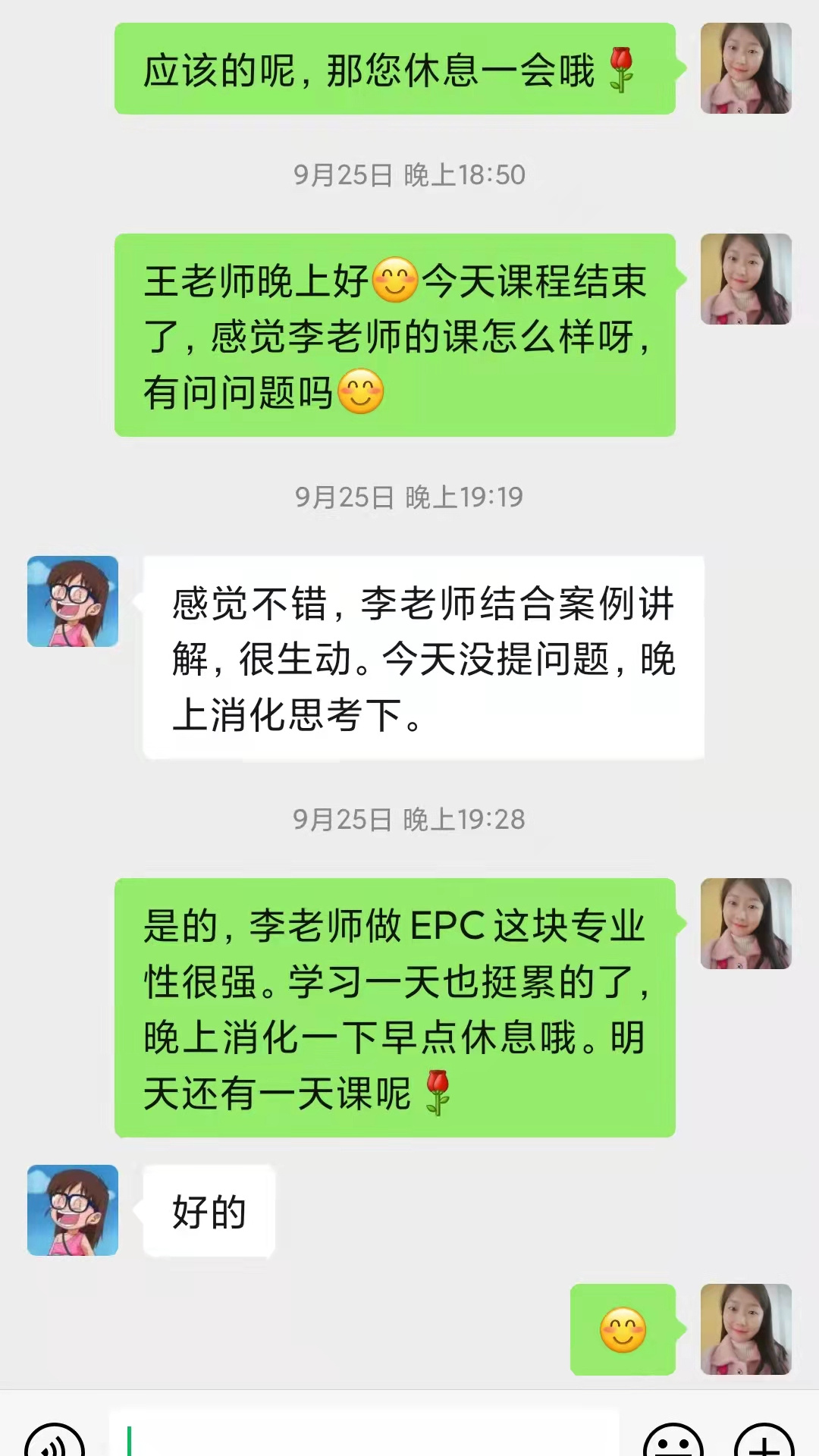Open the cartoon avatar beside "好的"
819x1456 pixels.
pyautogui.click(x=73, y=1210)
